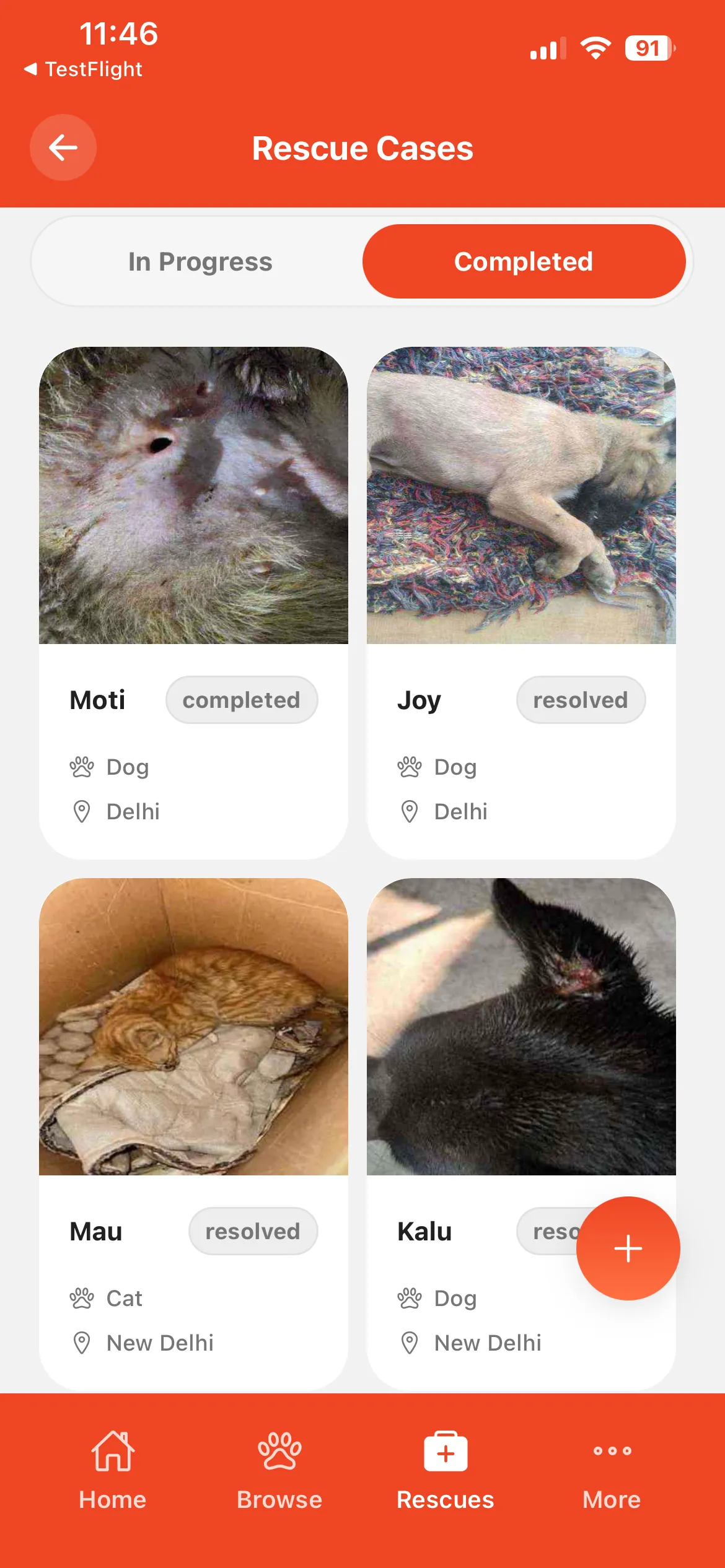The width and height of the screenshot is (725, 1568).
Task: Tap the resolved badge on Joy's card
Action: 580,700
